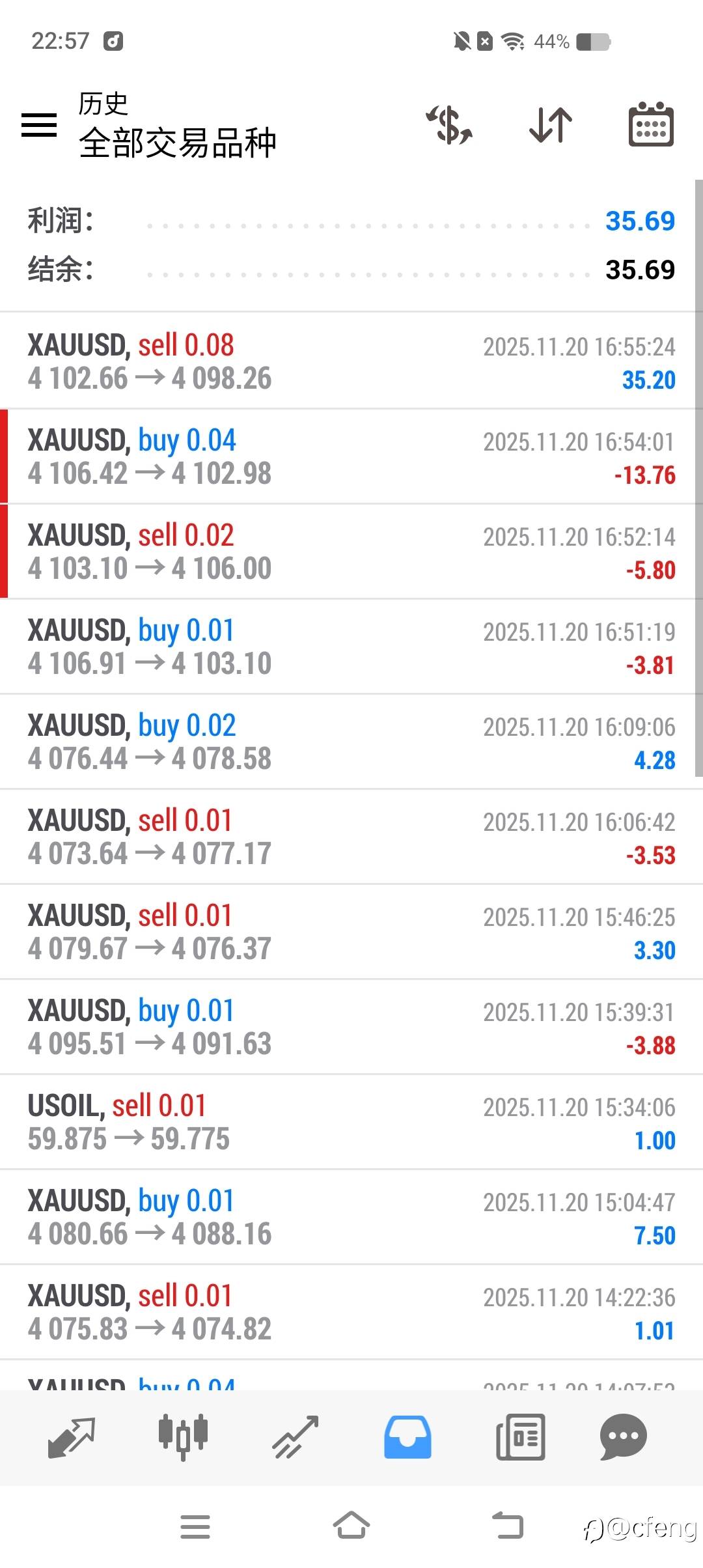The height and width of the screenshot is (1568, 703).
Task: Select the XAUUSD buy 0.01 trade at 16:51:19
Action: coord(351,647)
